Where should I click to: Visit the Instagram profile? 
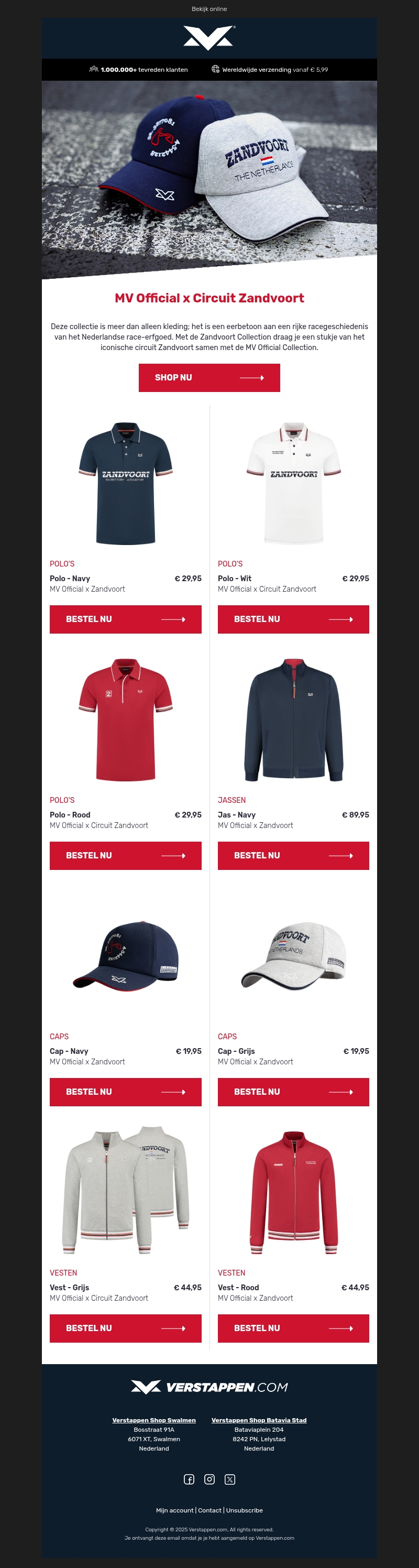(x=209, y=1479)
